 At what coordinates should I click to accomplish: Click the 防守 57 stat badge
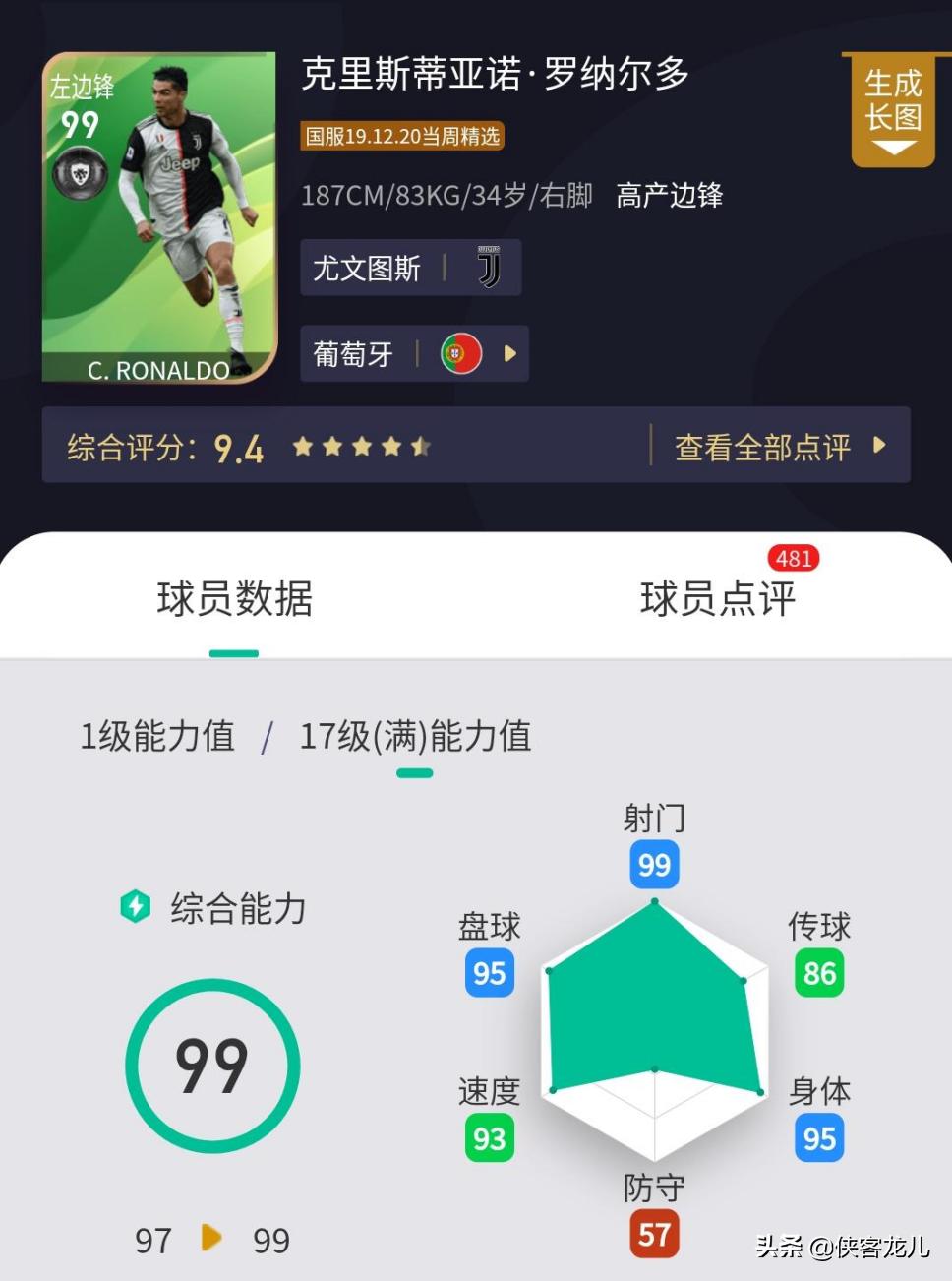653,1234
